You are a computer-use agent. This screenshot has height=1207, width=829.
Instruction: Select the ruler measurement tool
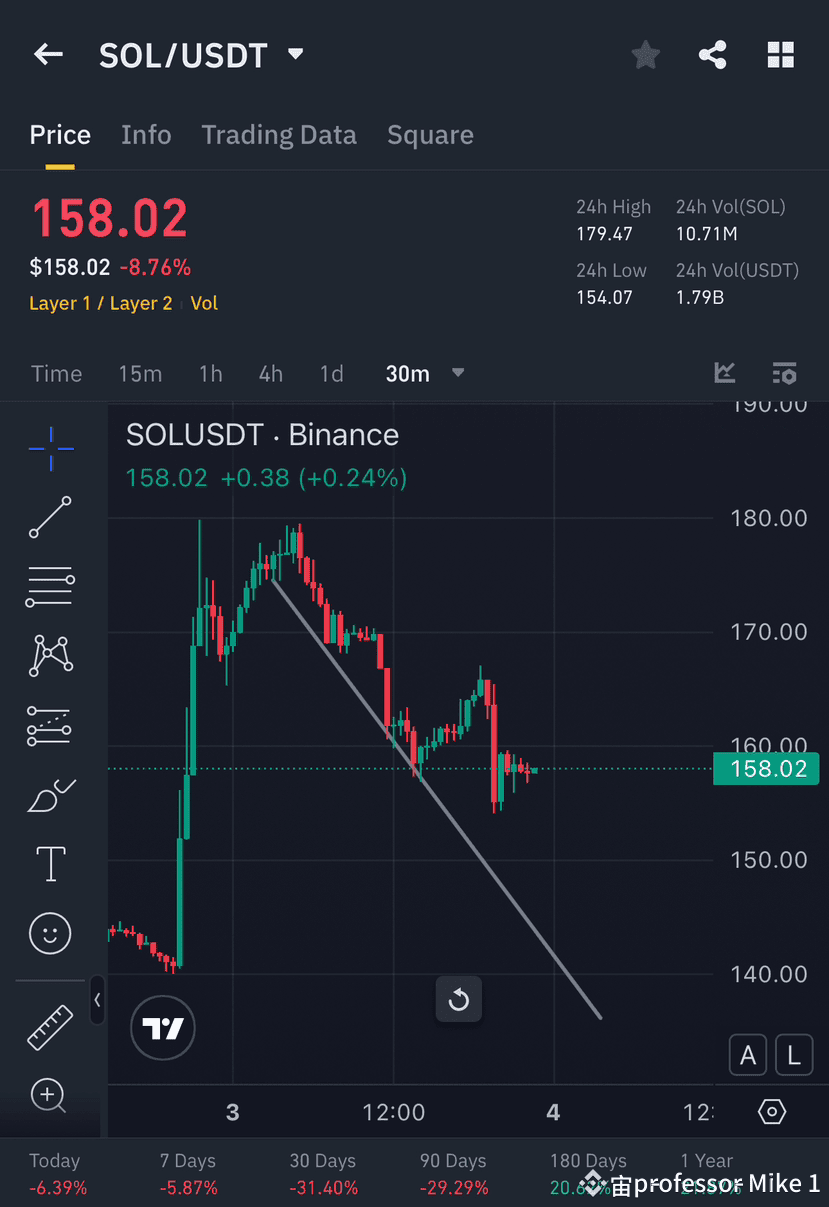click(49, 1027)
